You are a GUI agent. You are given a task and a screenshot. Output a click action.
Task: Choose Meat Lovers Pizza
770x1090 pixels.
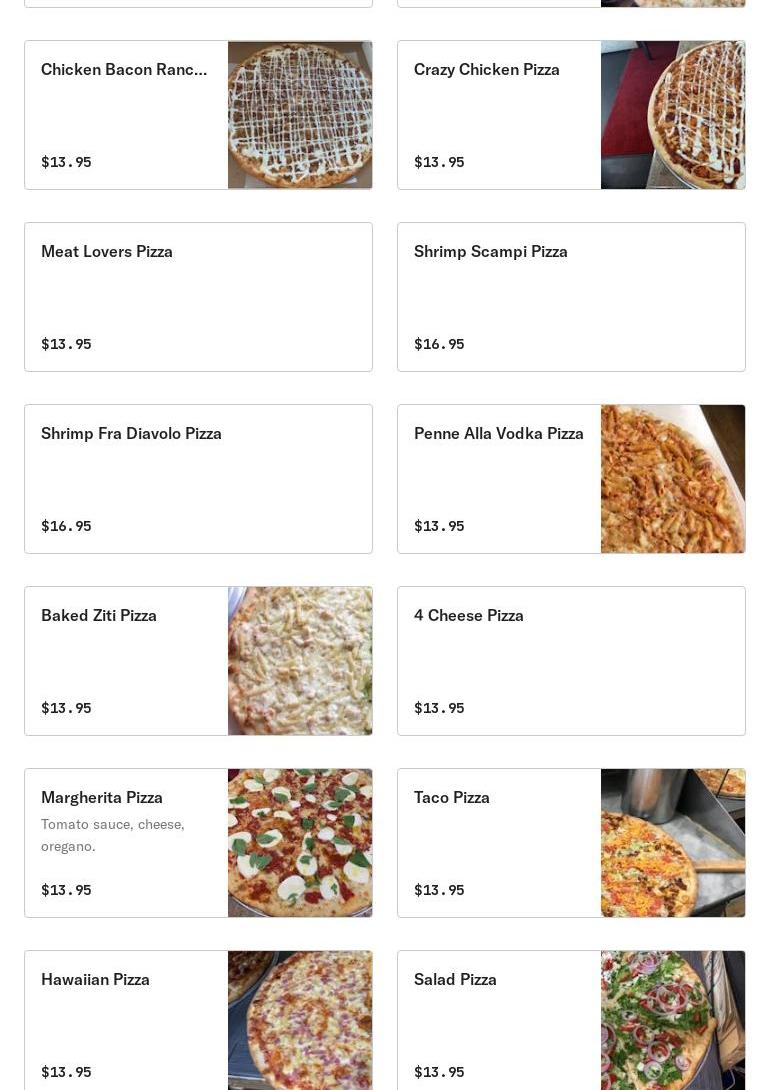(198, 297)
